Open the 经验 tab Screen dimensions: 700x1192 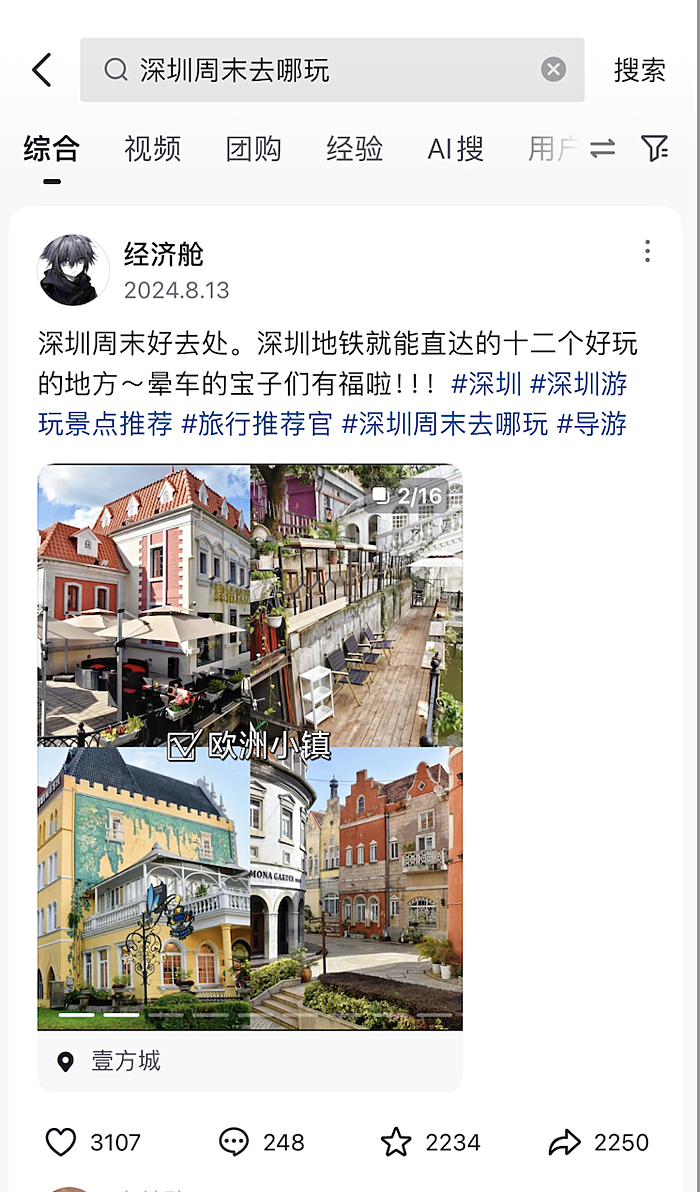pyautogui.click(x=354, y=149)
